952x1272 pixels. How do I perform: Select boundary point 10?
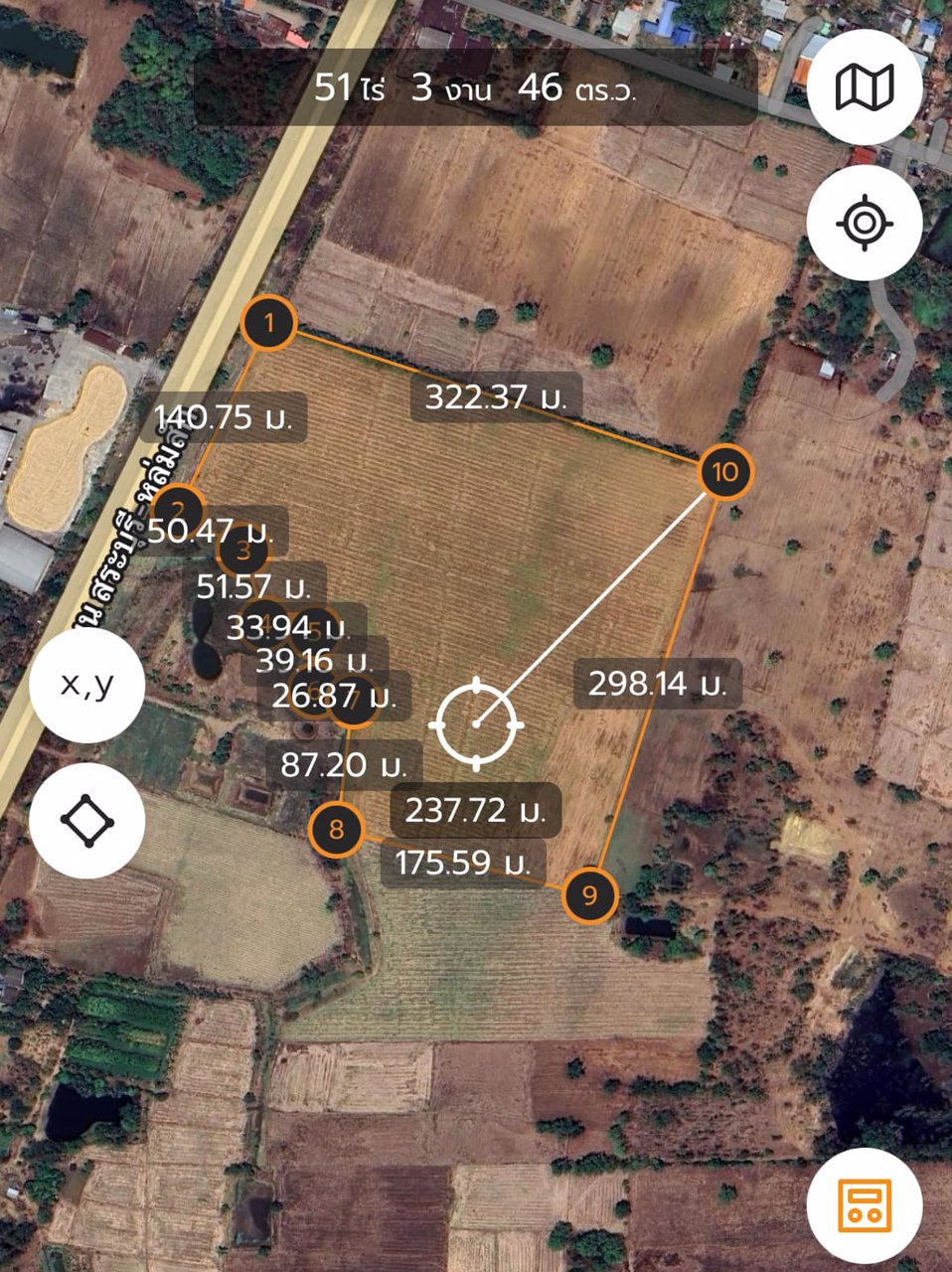tap(726, 471)
